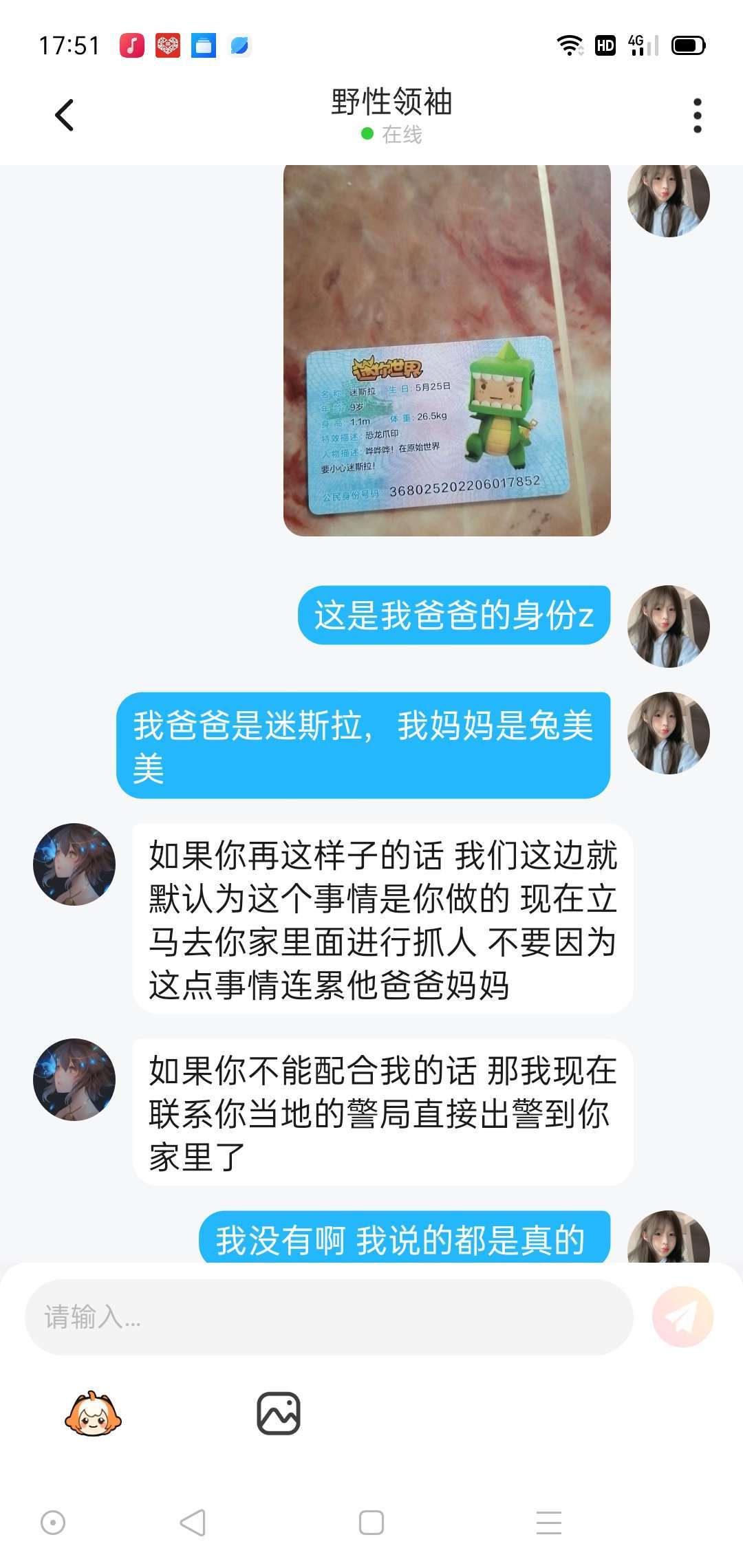
Task: Tap the system home button
Action: pos(371,1522)
